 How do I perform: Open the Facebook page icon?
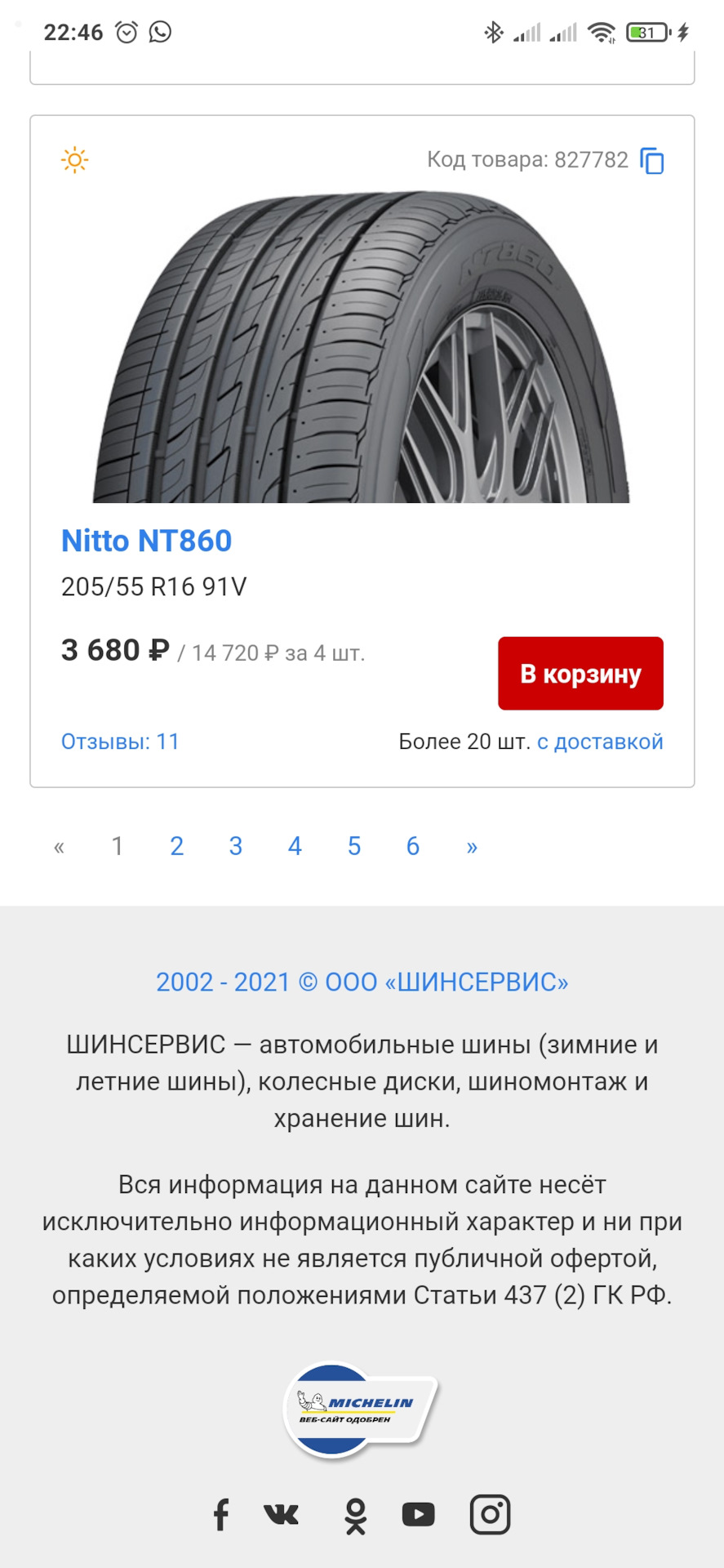(x=220, y=1514)
